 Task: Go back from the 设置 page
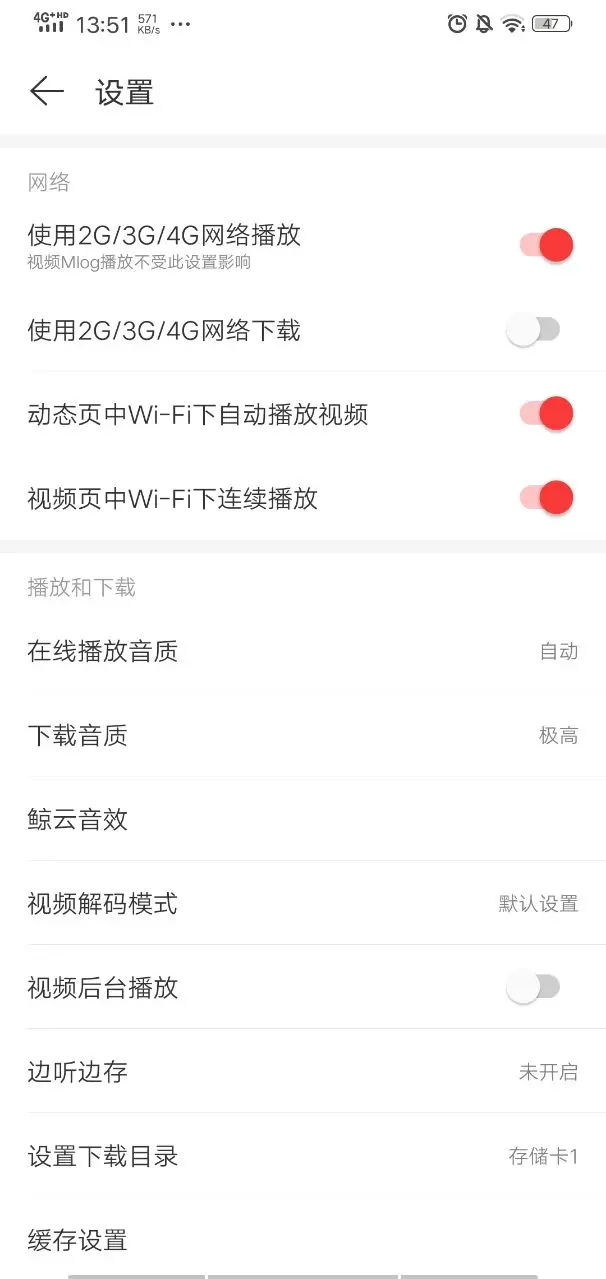point(46,92)
